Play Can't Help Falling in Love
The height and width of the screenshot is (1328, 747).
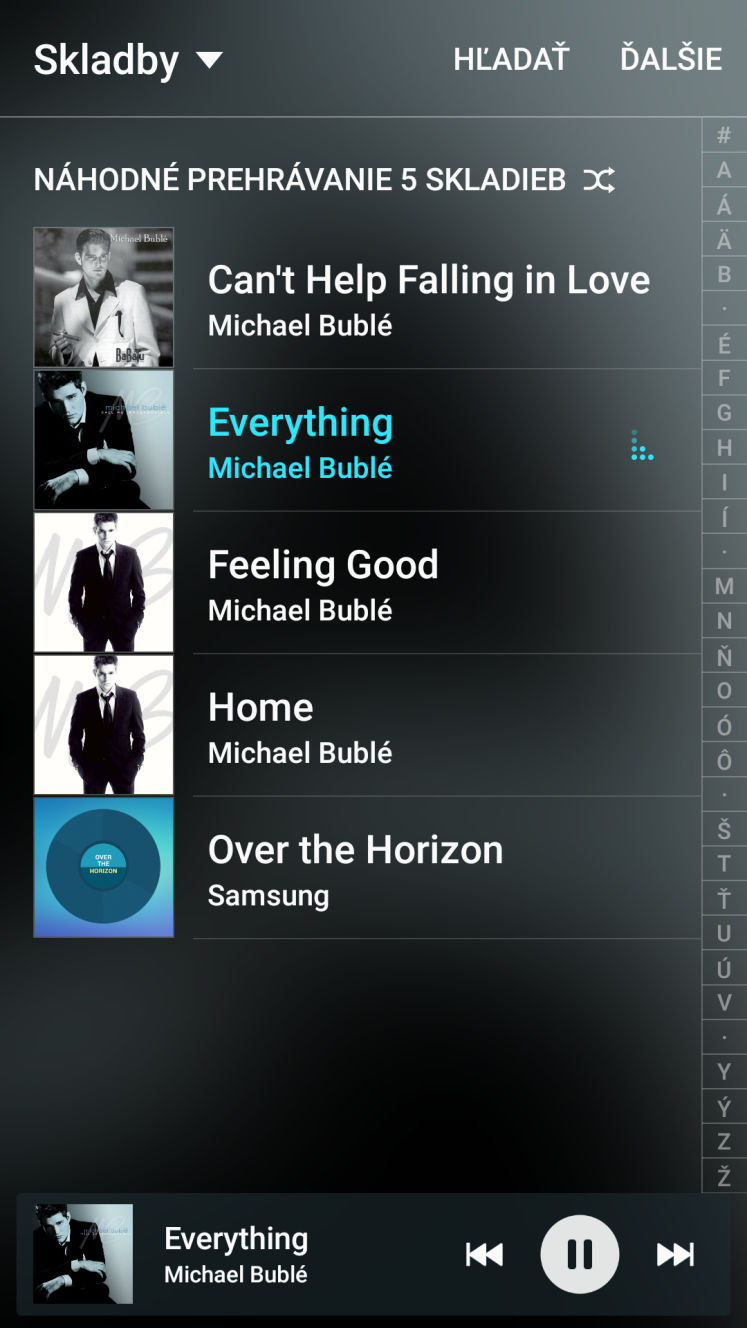point(366,297)
